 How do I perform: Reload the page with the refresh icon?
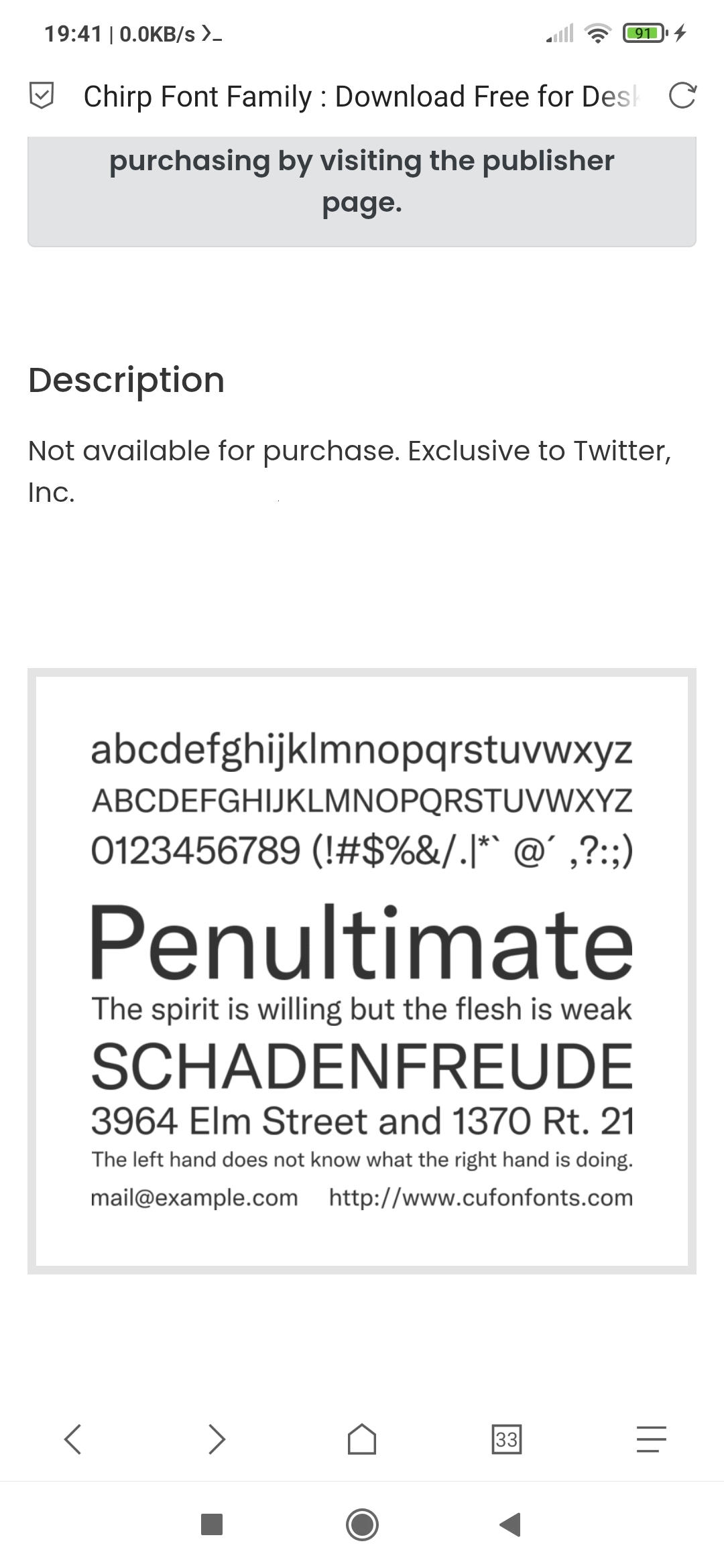[x=682, y=96]
